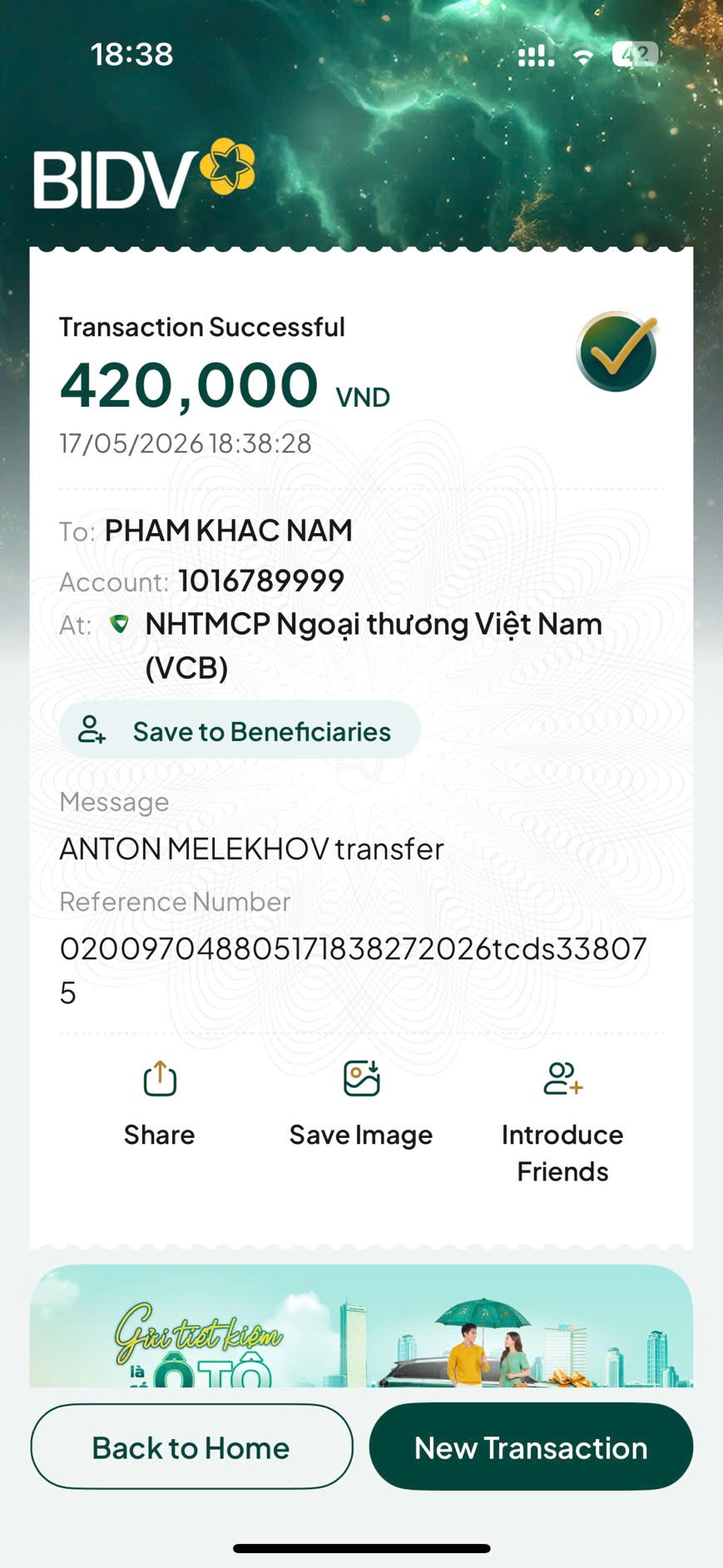The image size is (723, 1568).
Task: Open Introduce Friends
Action: [x=562, y=1122]
